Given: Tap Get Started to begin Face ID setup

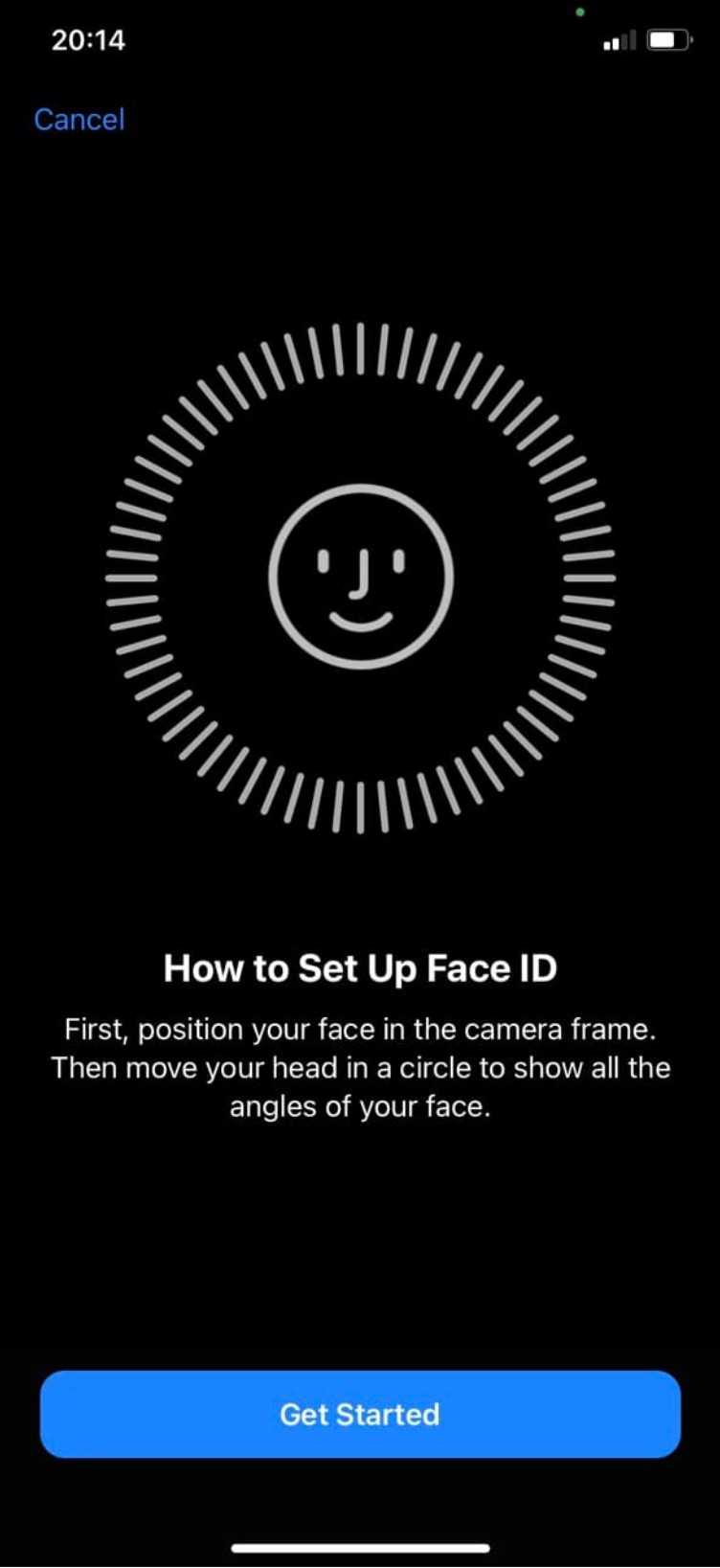Looking at the screenshot, I should click(360, 1414).
